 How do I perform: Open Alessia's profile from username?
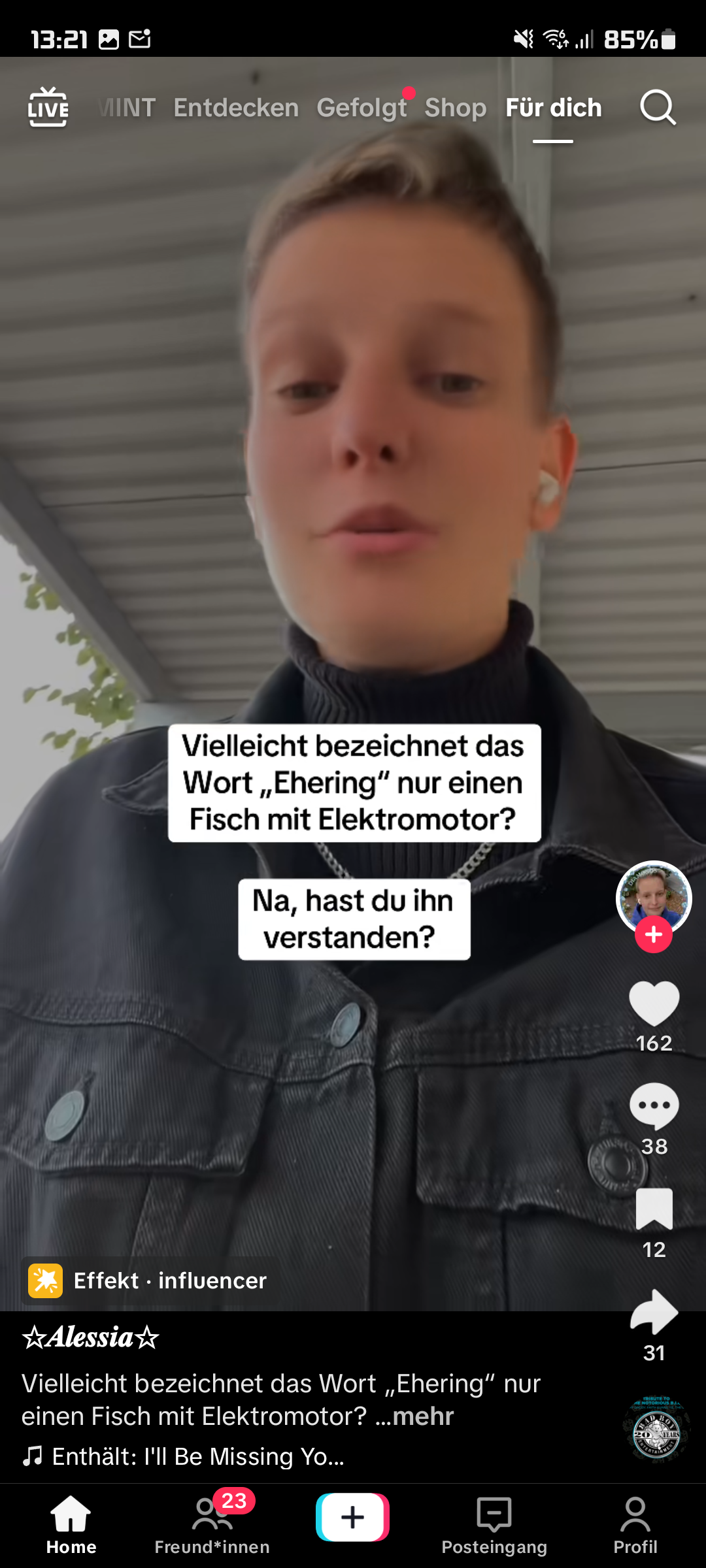(x=90, y=1337)
